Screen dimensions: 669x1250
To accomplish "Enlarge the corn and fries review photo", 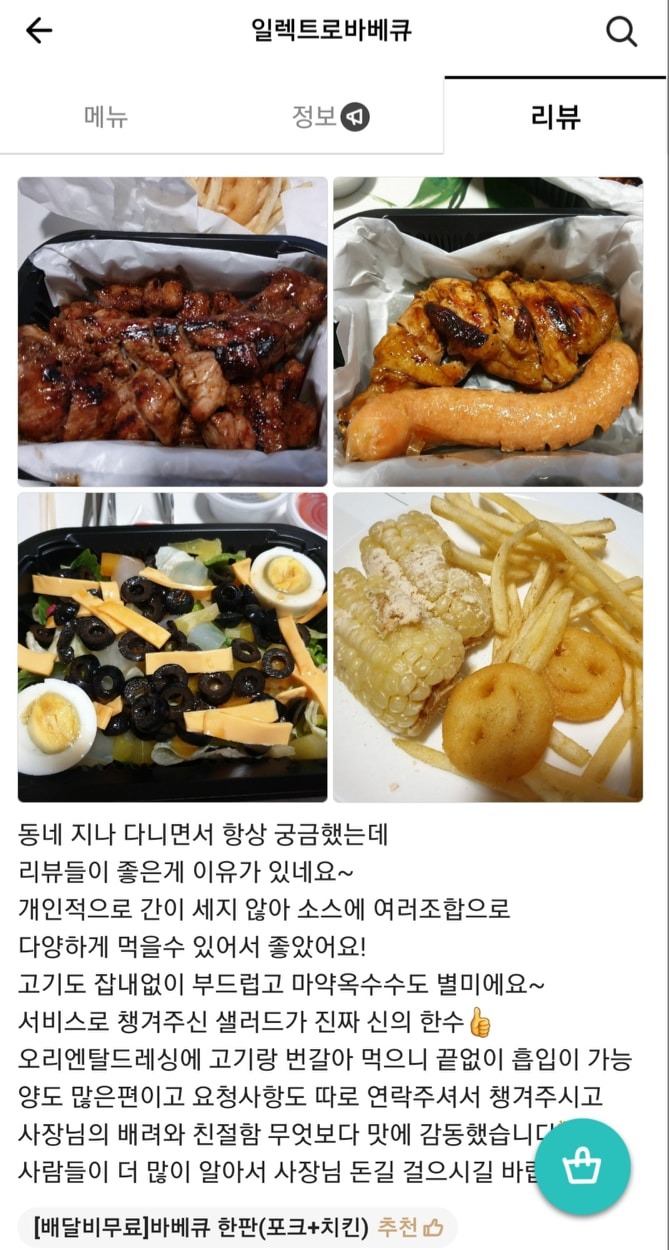I will click(x=488, y=647).
